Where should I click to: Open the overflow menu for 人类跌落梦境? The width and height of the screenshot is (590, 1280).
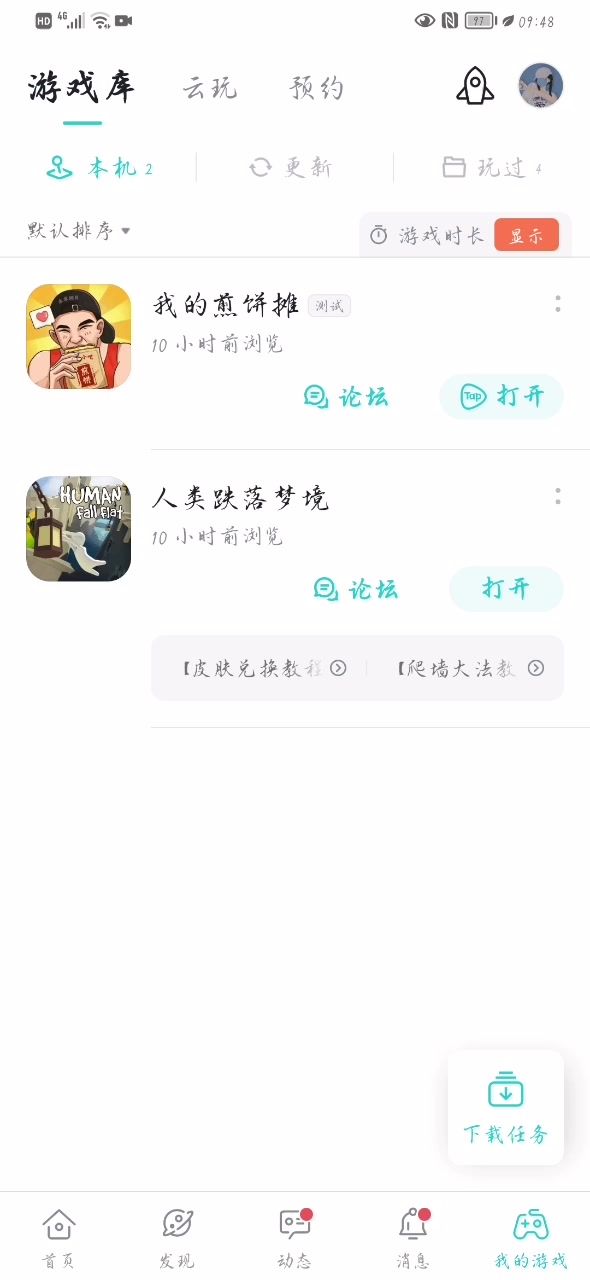(557, 495)
